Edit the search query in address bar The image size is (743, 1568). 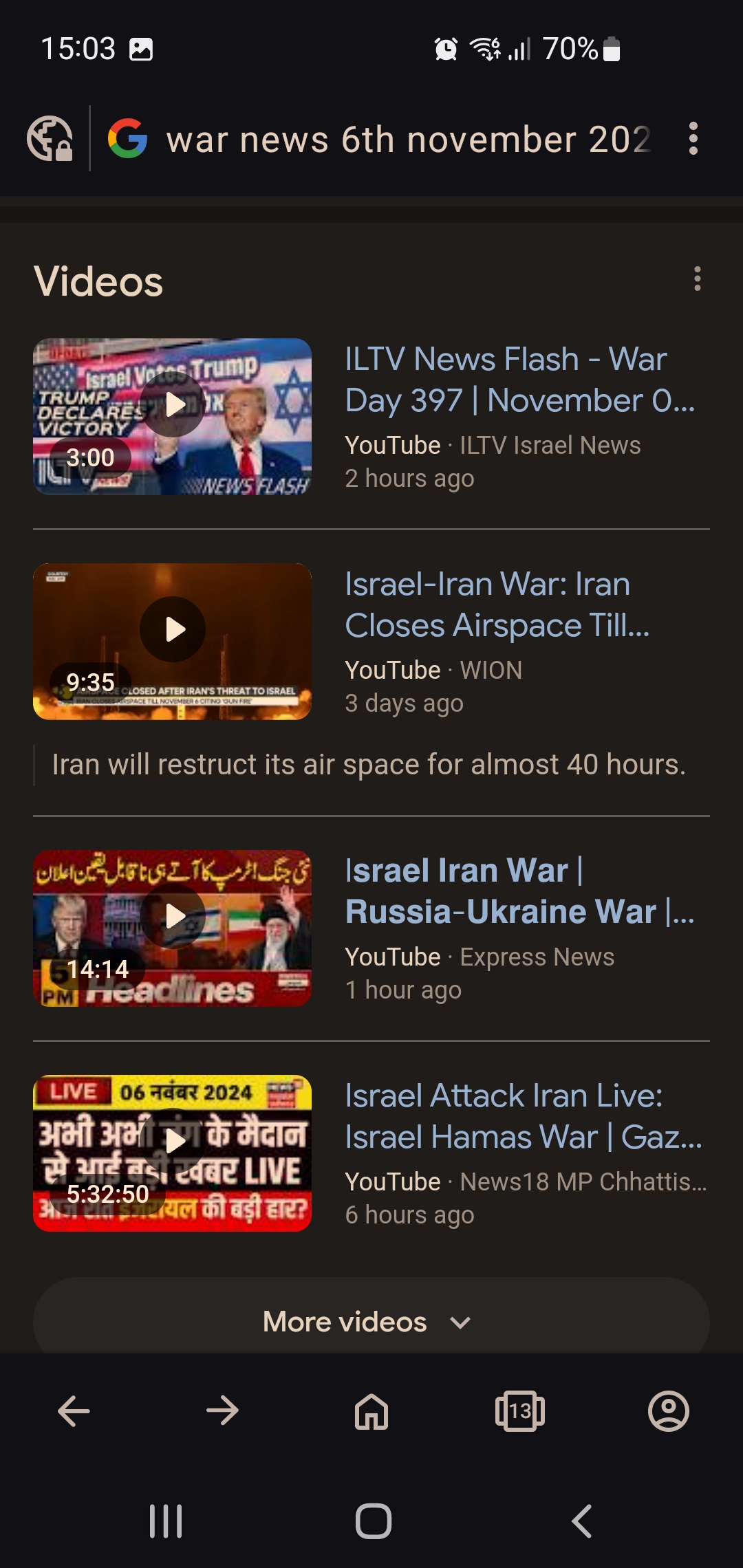tap(408, 140)
